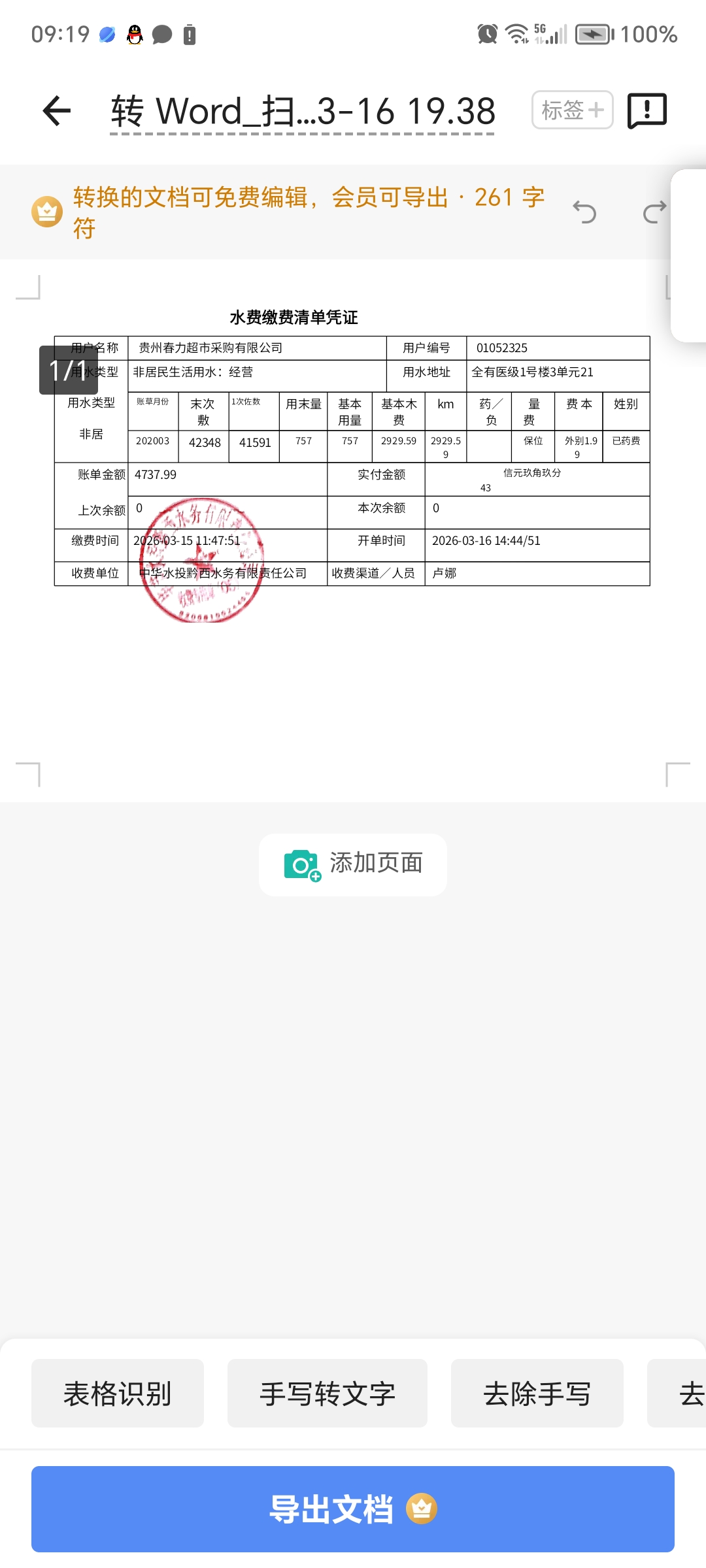Open the converted document page preview
The height and width of the screenshot is (1568, 706).
pos(352,523)
